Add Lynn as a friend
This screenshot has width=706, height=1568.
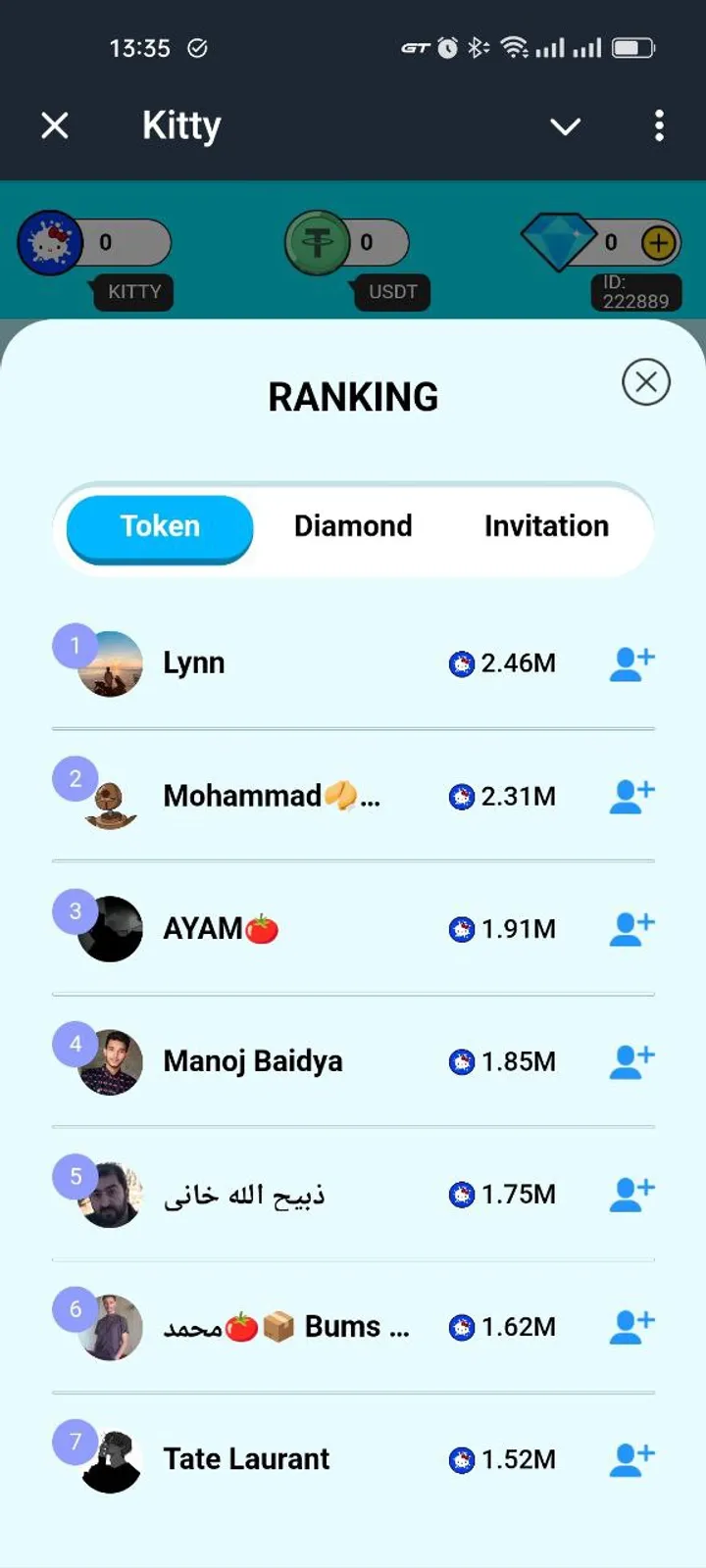pos(631,663)
